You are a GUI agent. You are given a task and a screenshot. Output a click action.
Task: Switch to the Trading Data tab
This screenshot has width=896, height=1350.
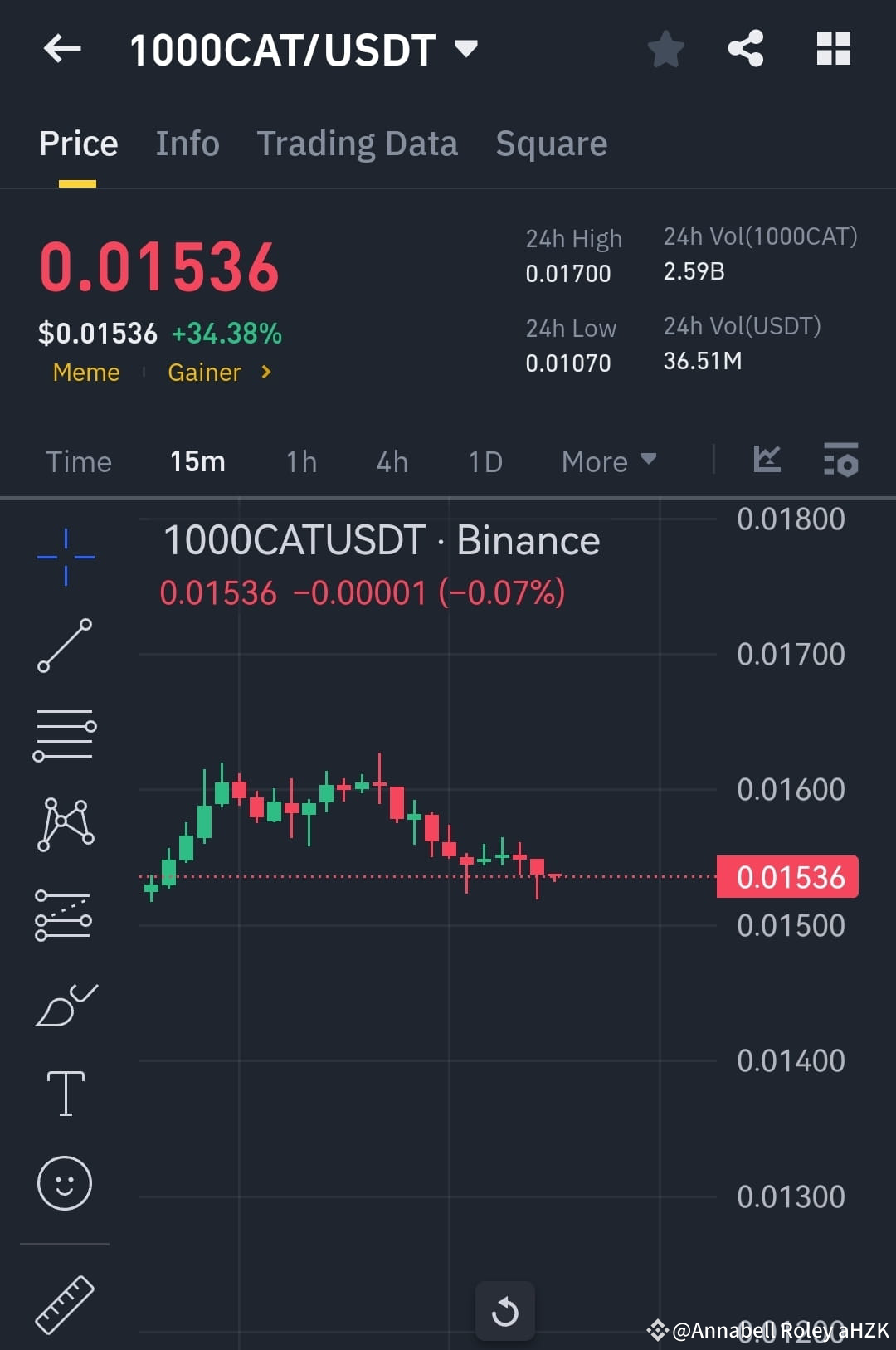[357, 143]
